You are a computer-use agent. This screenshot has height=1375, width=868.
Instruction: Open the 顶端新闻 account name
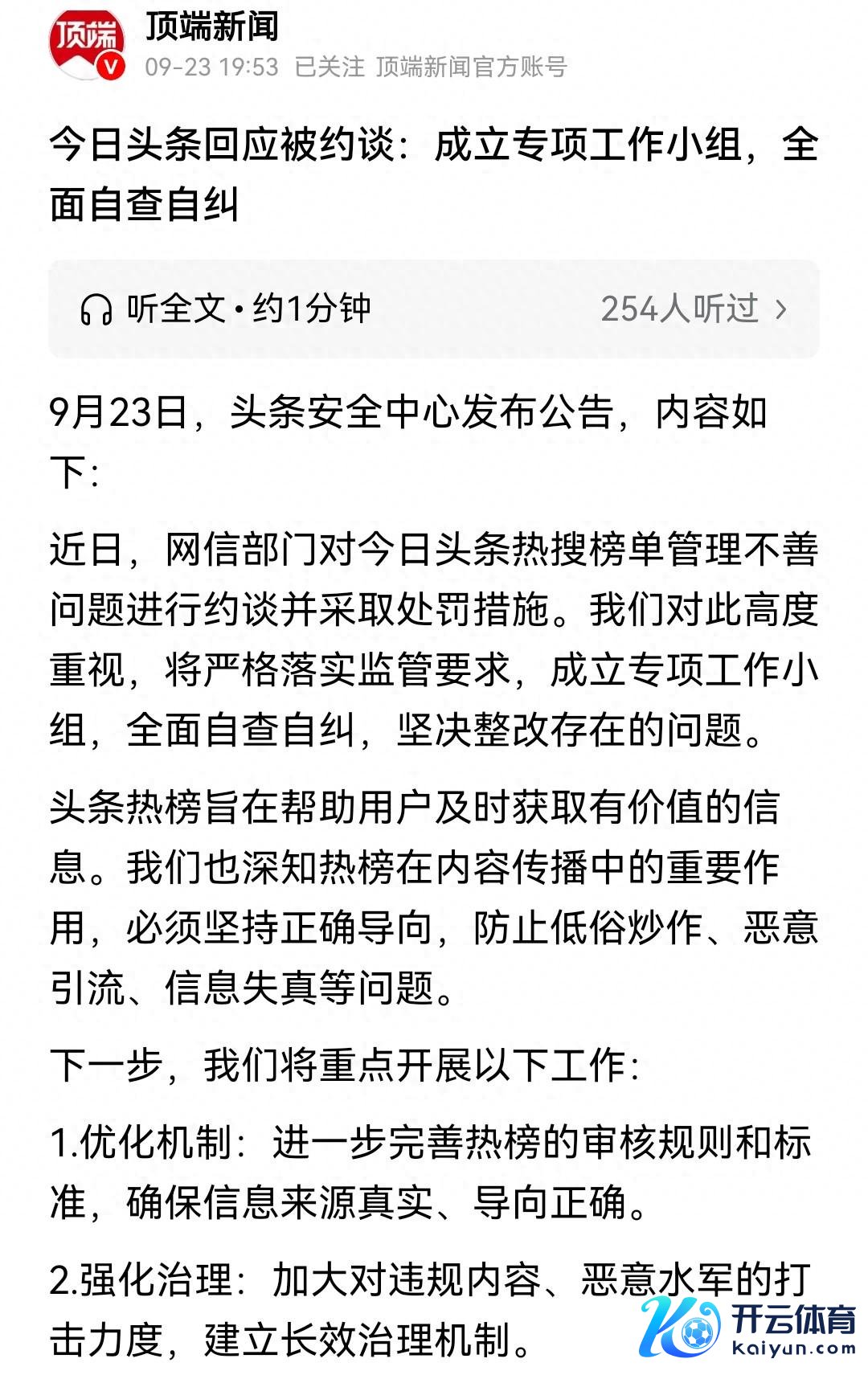[x=212, y=27]
